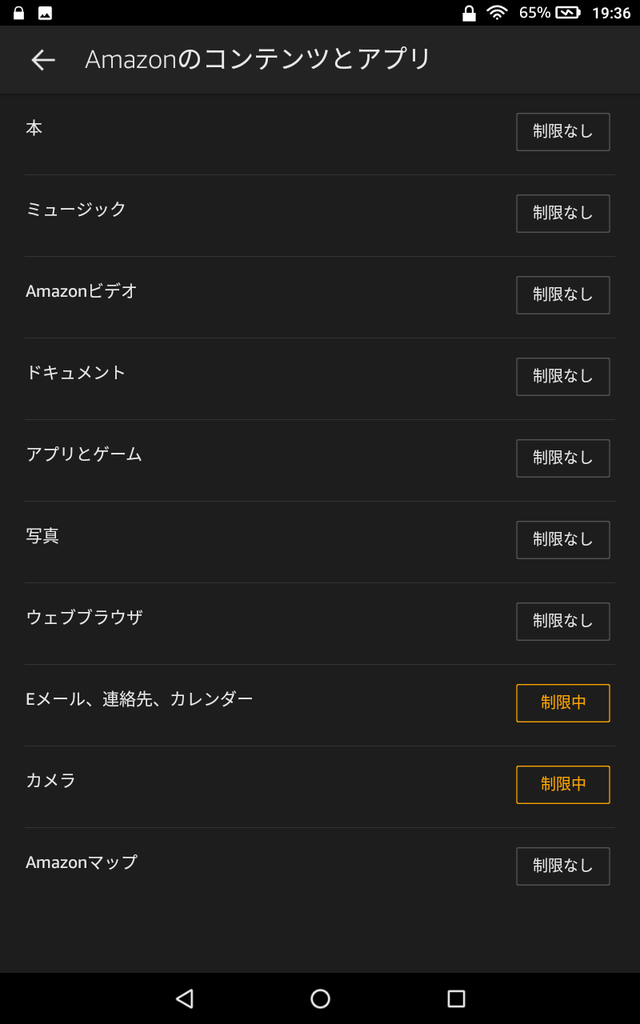Image resolution: width=640 pixels, height=1024 pixels.
Task: Change the ドキュメント restriction setting
Action: click(563, 376)
